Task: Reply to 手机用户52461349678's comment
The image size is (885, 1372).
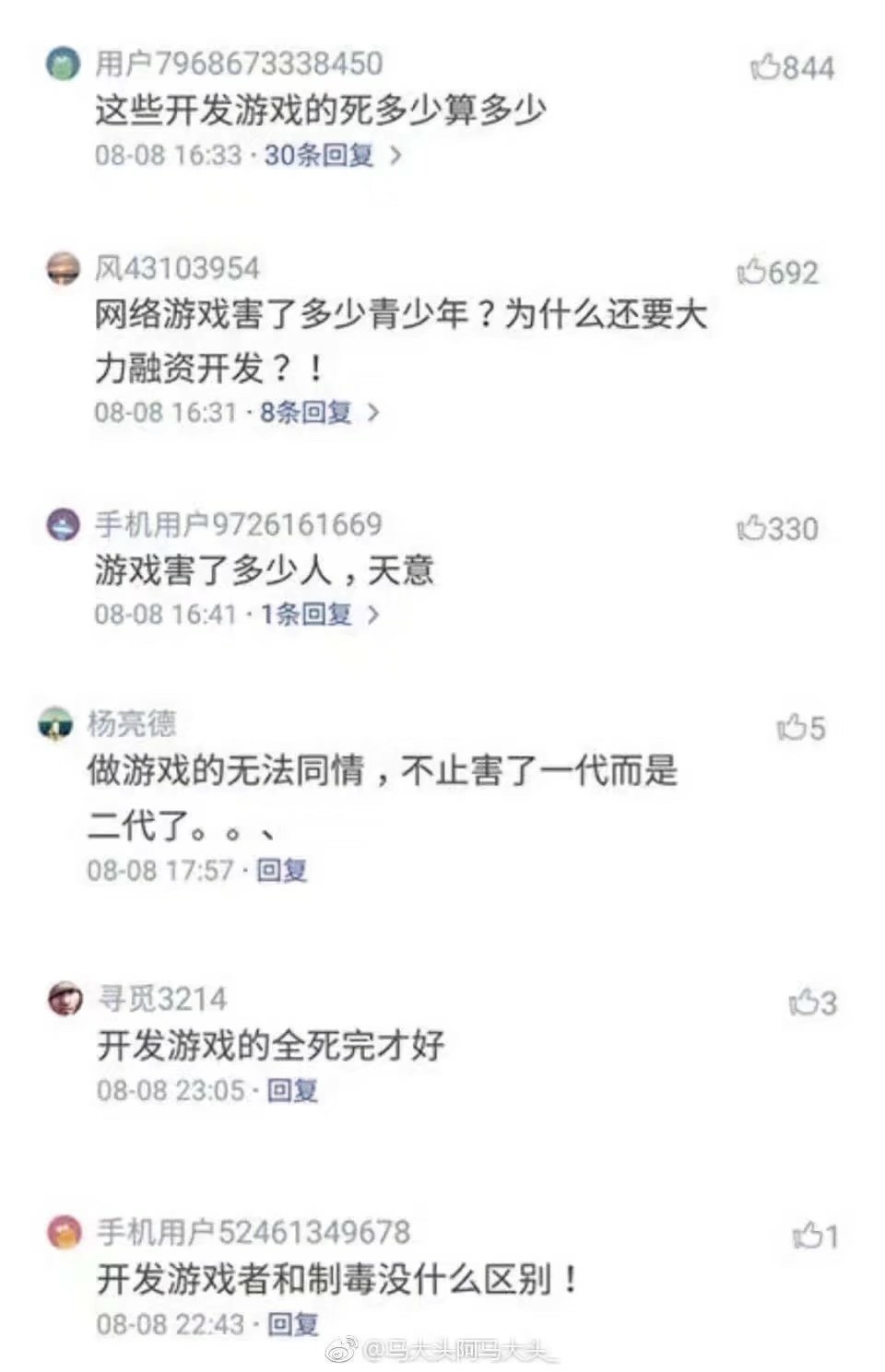Action: [292, 1324]
